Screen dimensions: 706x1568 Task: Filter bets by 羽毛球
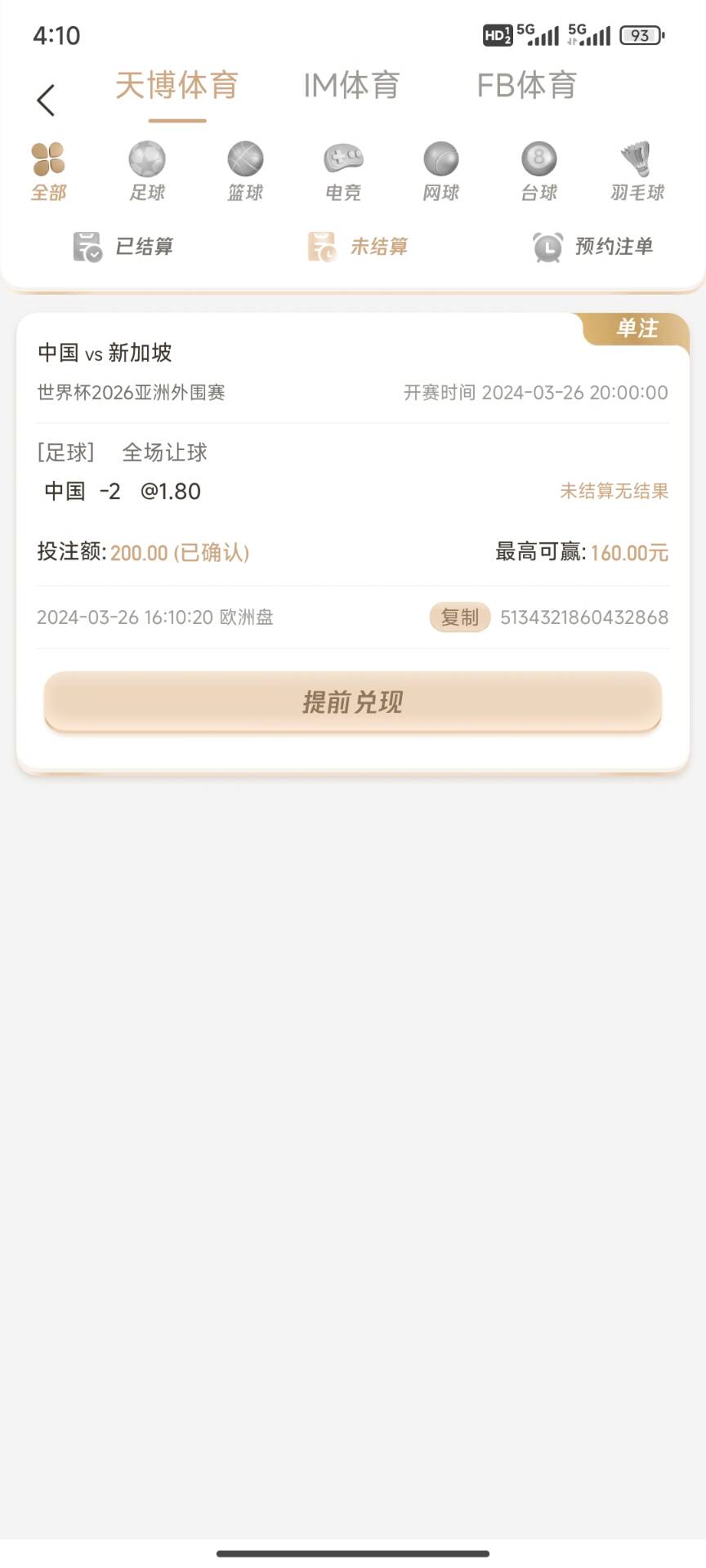point(637,171)
